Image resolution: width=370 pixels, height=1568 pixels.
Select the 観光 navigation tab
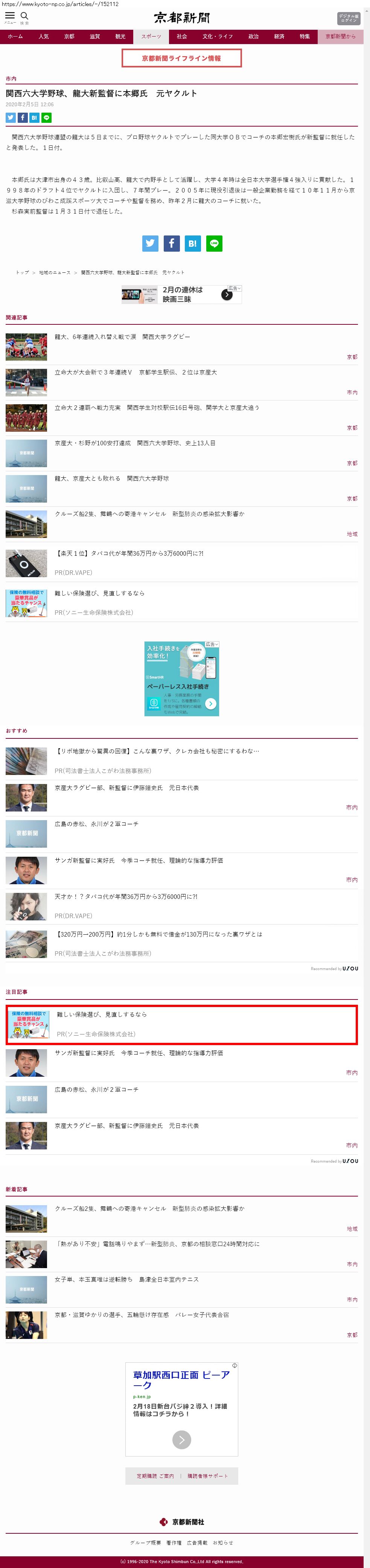point(120,37)
